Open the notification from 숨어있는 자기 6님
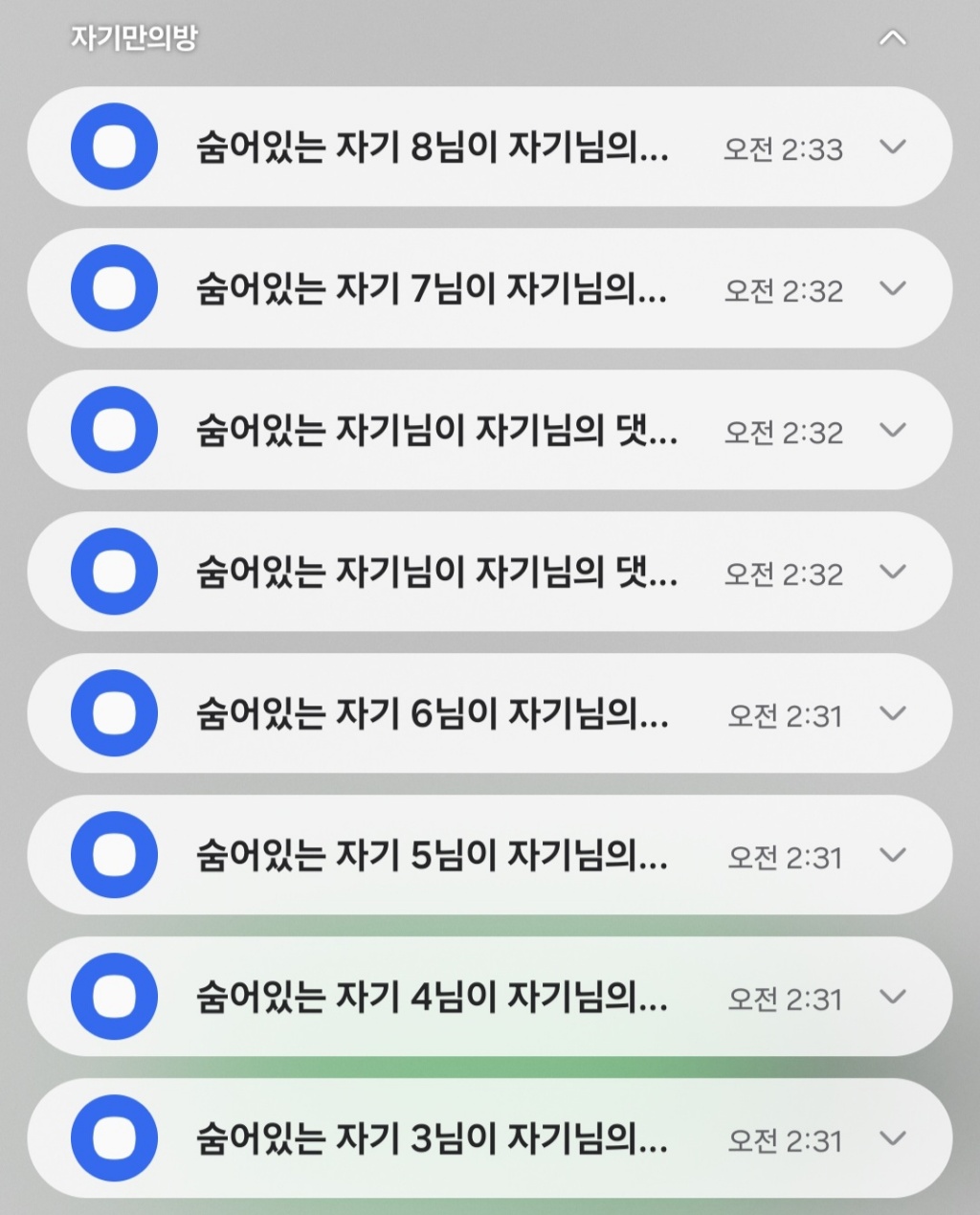 click(433, 714)
